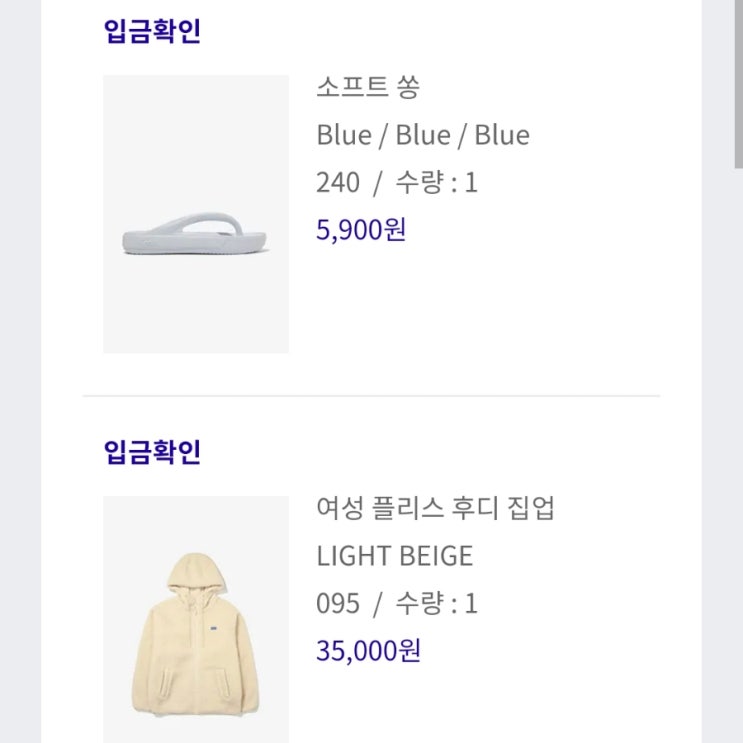
Task: Open the 소프트 쏭 flip-flop product image
Action: (x=196, y=214)
